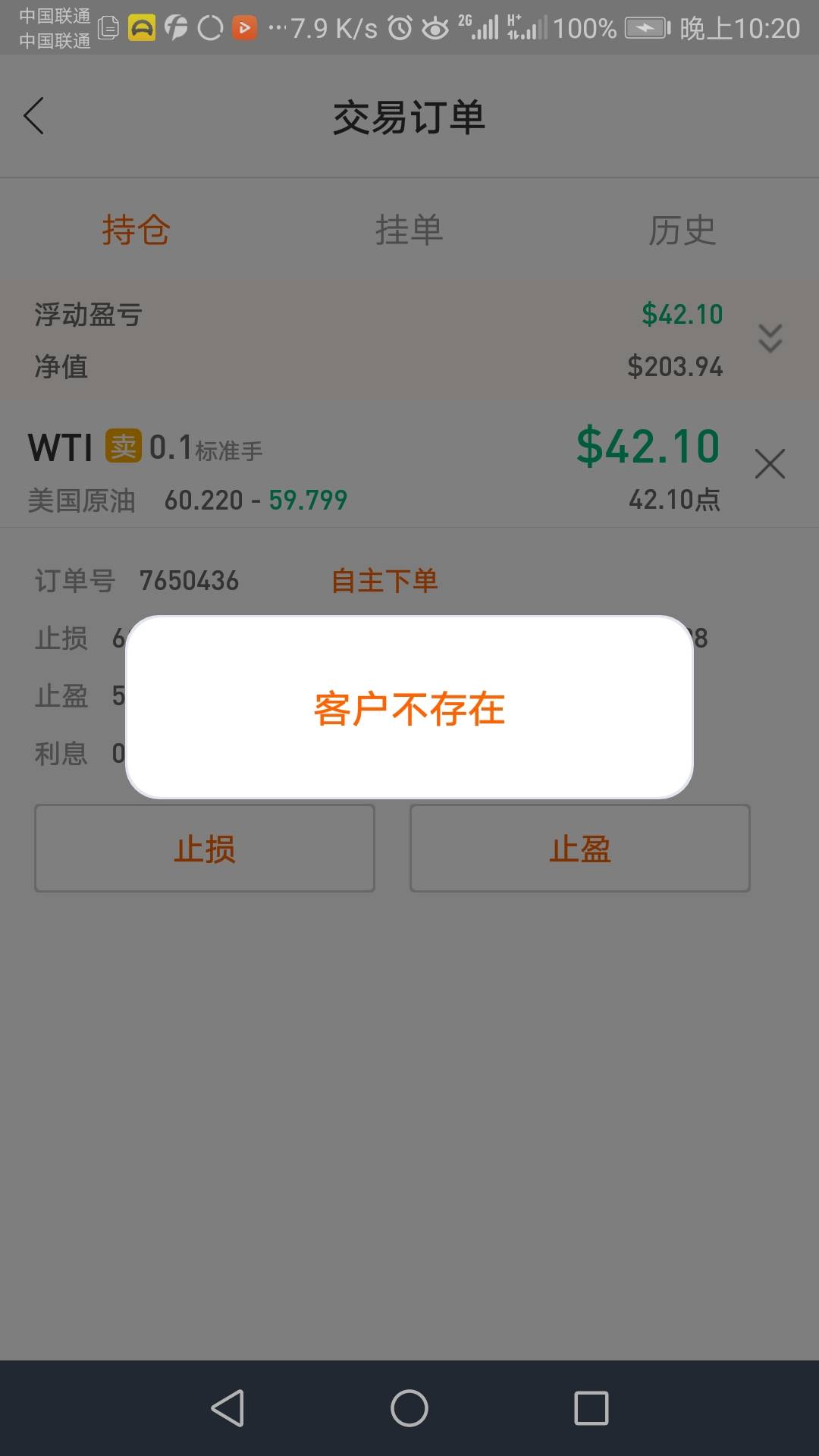Open the 历史 tab
The height and width of the screenshot is (1456, 819).
point(682,230)
